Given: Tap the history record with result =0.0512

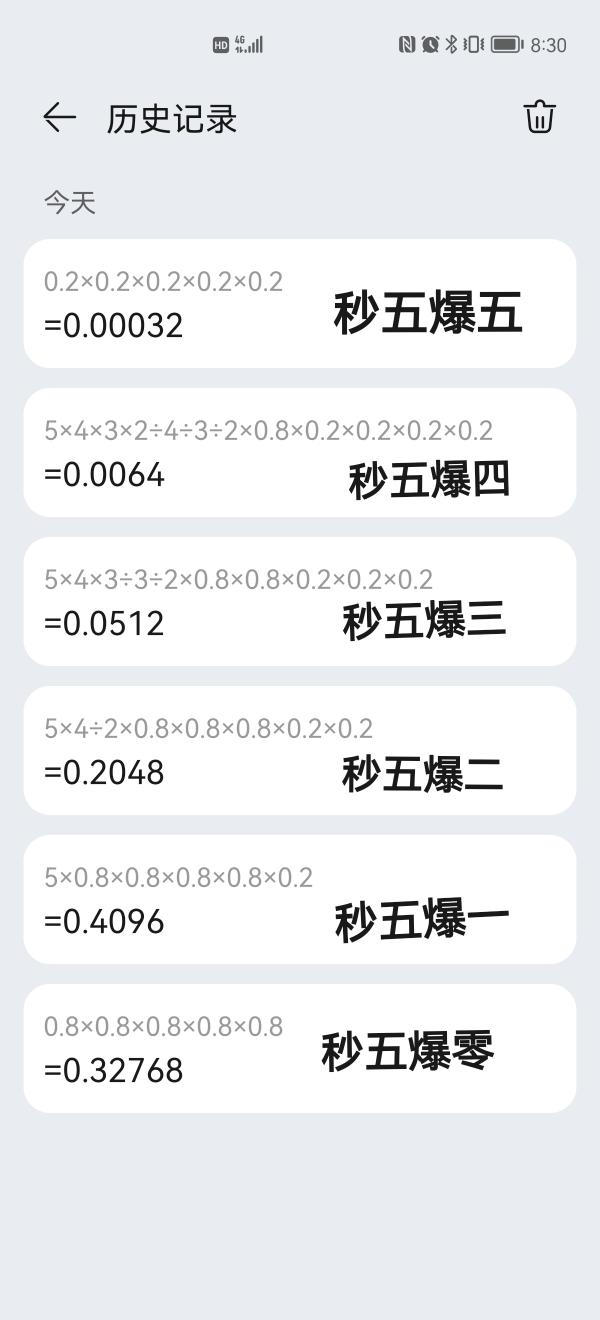Looking at the screenshot, I should (299, 601).
